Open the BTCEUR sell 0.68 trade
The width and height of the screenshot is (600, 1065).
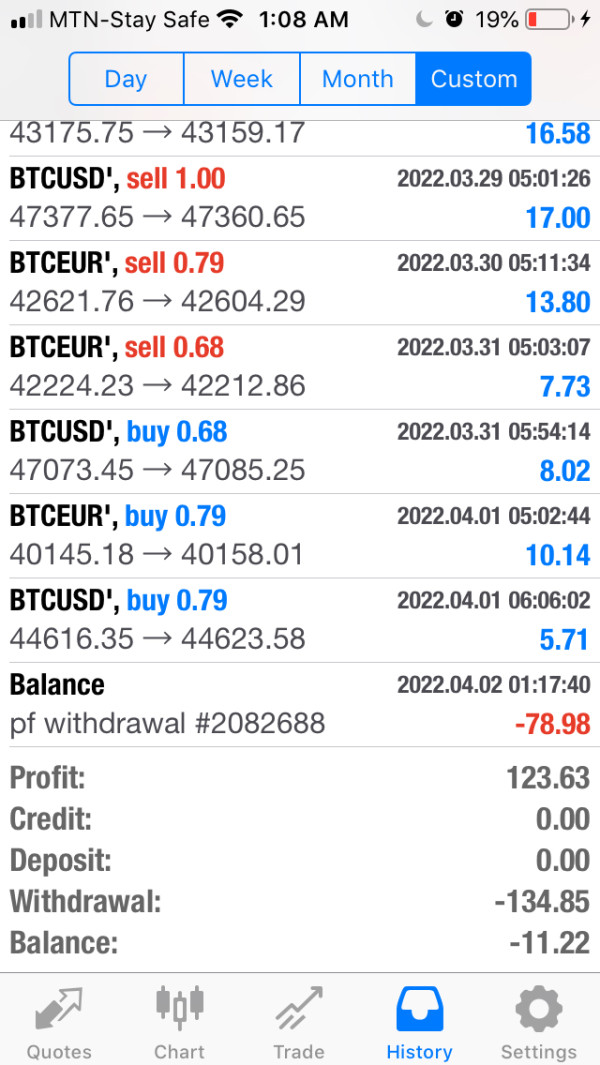[300, 366]
